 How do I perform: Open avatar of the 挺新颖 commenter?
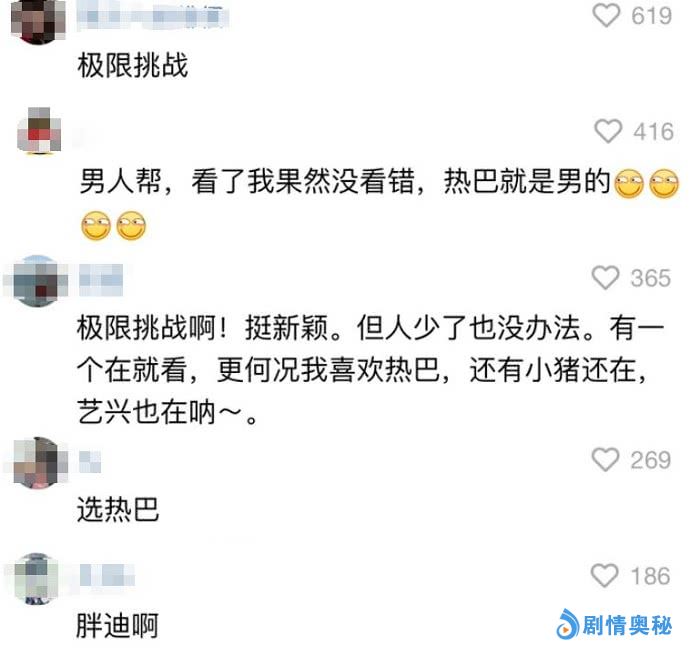point(40,279)
